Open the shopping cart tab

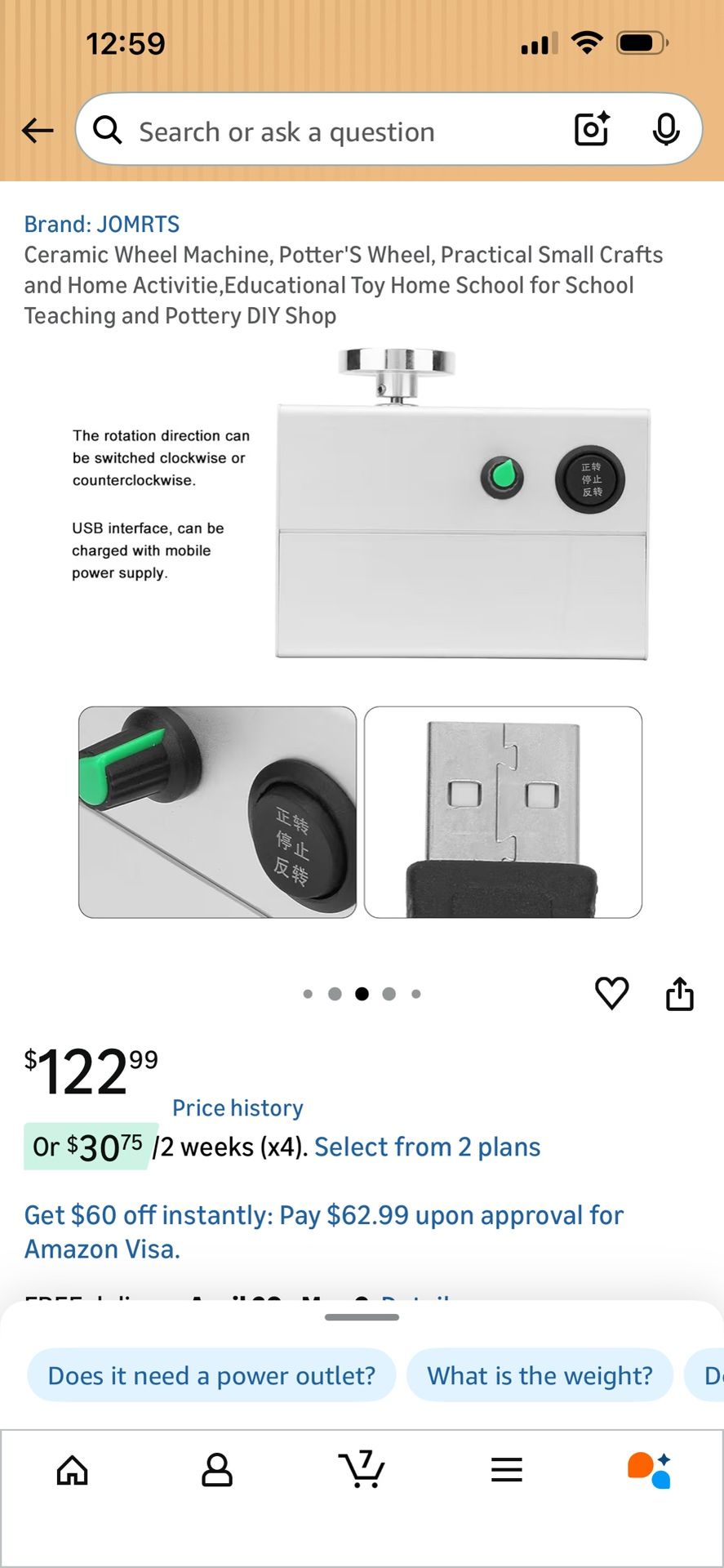pos(362,1468)
